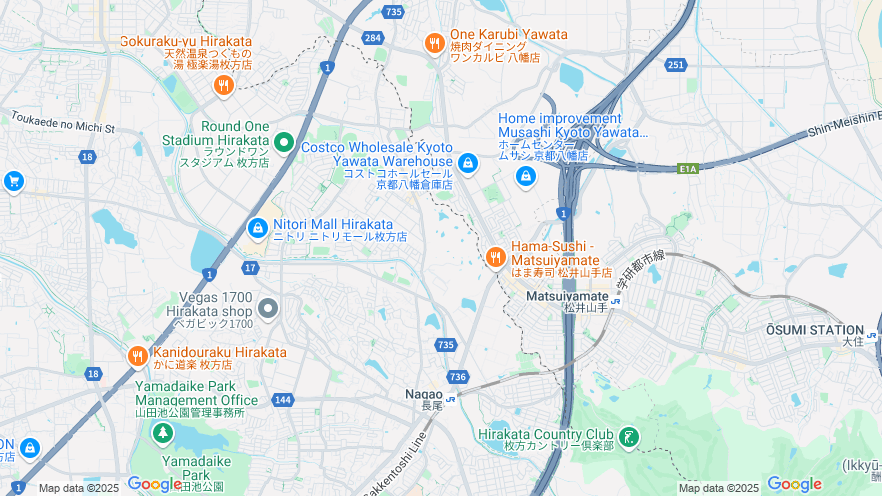View the Home improvement Musashi Kyoto Yawata pin
Image resolution: width=882 pixels, height=496 pixels.
[526, 176]
